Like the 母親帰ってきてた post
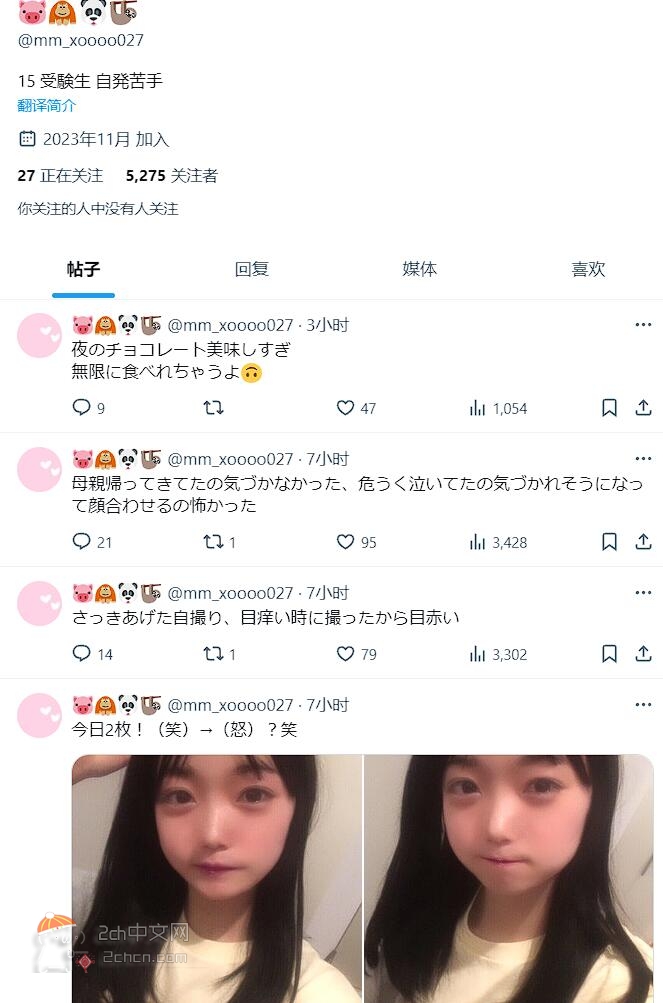 click(x=345, y=542)
